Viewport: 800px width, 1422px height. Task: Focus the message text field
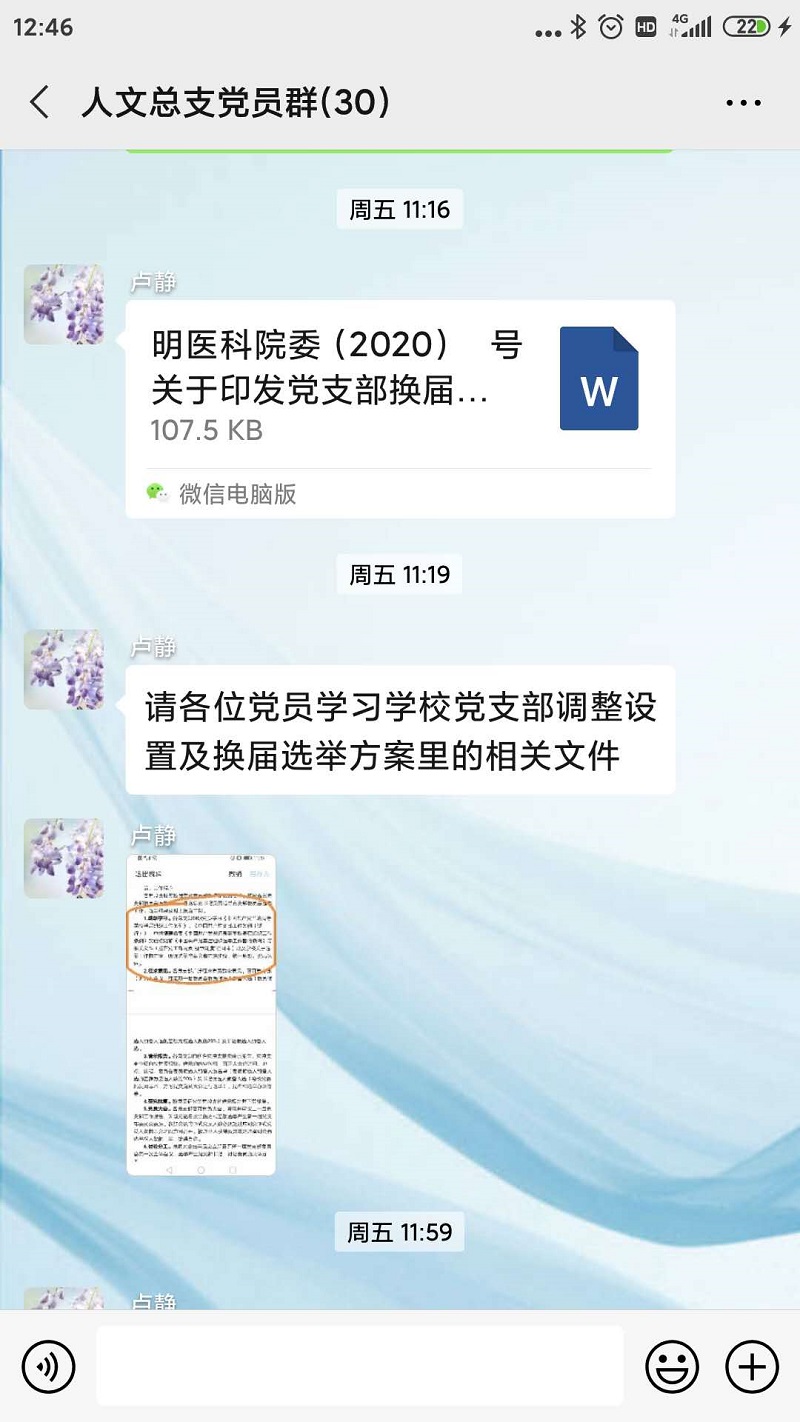coord(360,1366)
